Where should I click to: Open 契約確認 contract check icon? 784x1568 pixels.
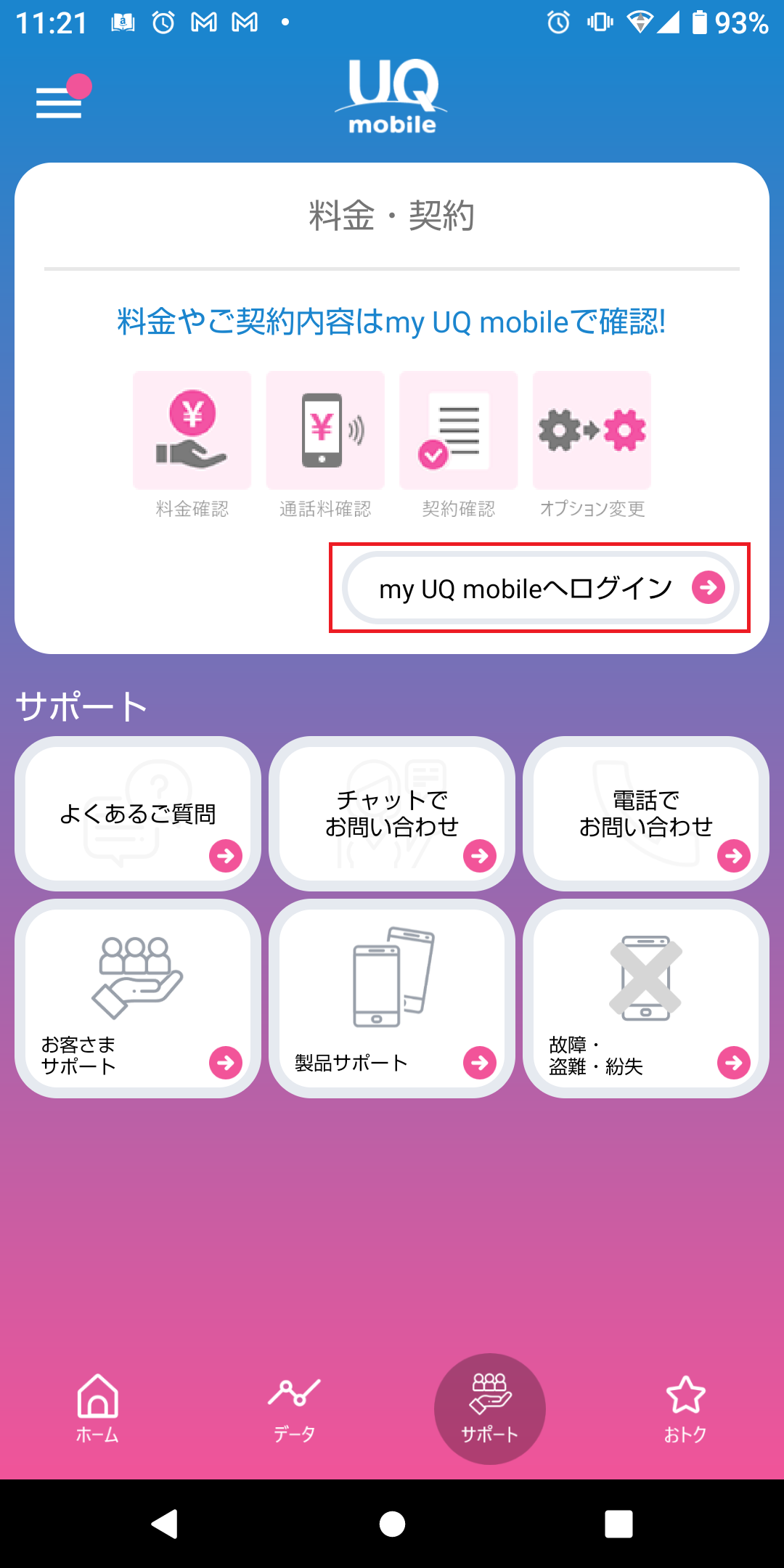(x=458, y=429)
